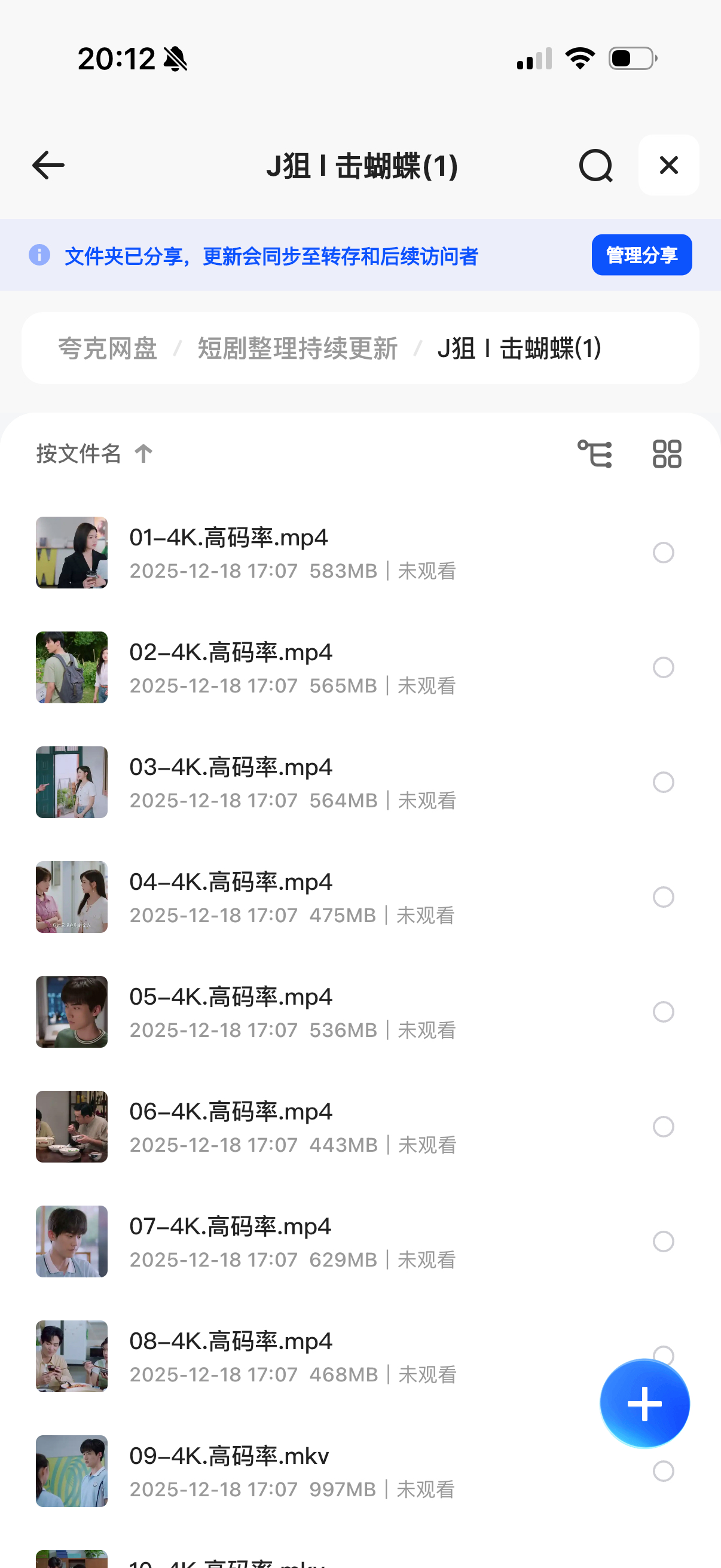Open file 05-4K.高码率.mp4
Screen dimensions: 721x1568
(x=231, y=997)
